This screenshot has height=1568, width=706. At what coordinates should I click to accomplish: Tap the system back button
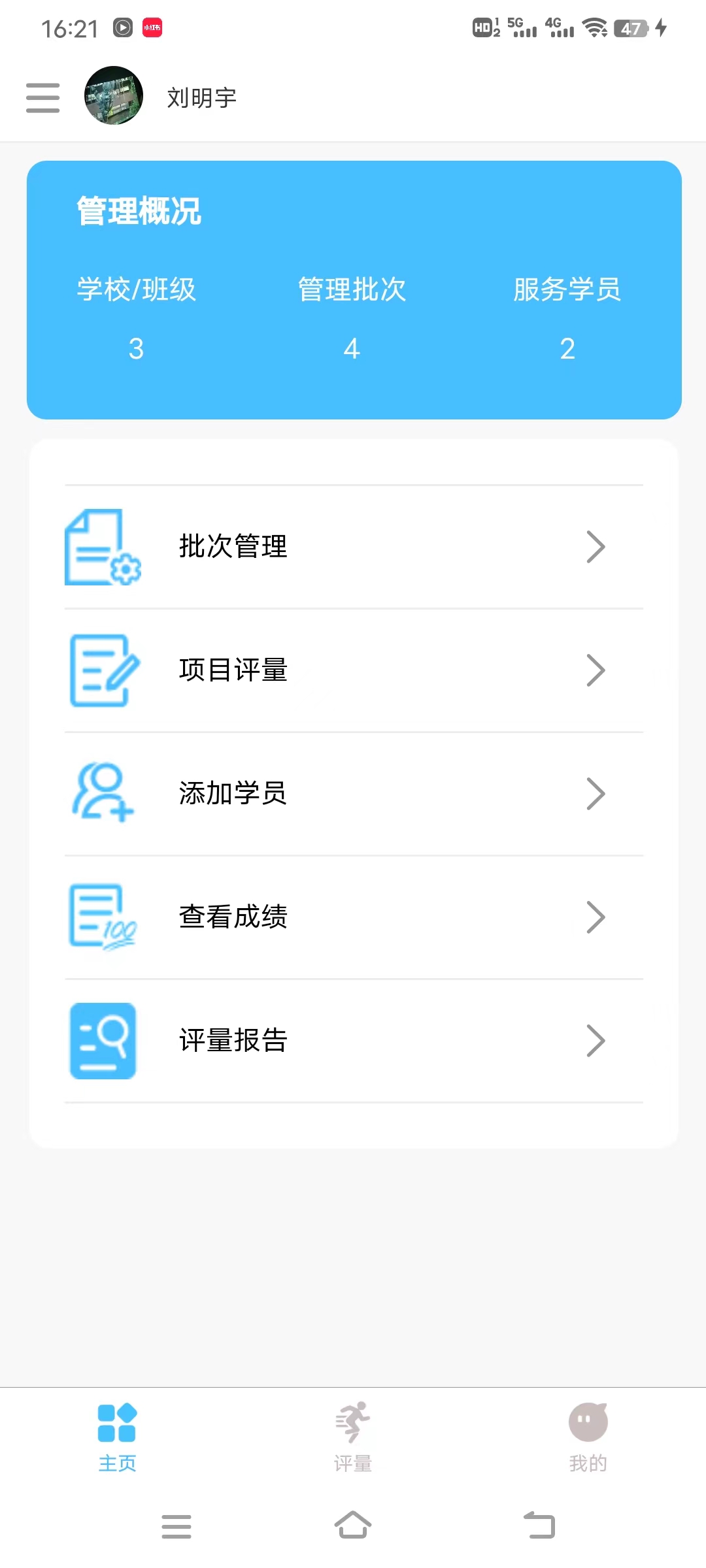539,1526
